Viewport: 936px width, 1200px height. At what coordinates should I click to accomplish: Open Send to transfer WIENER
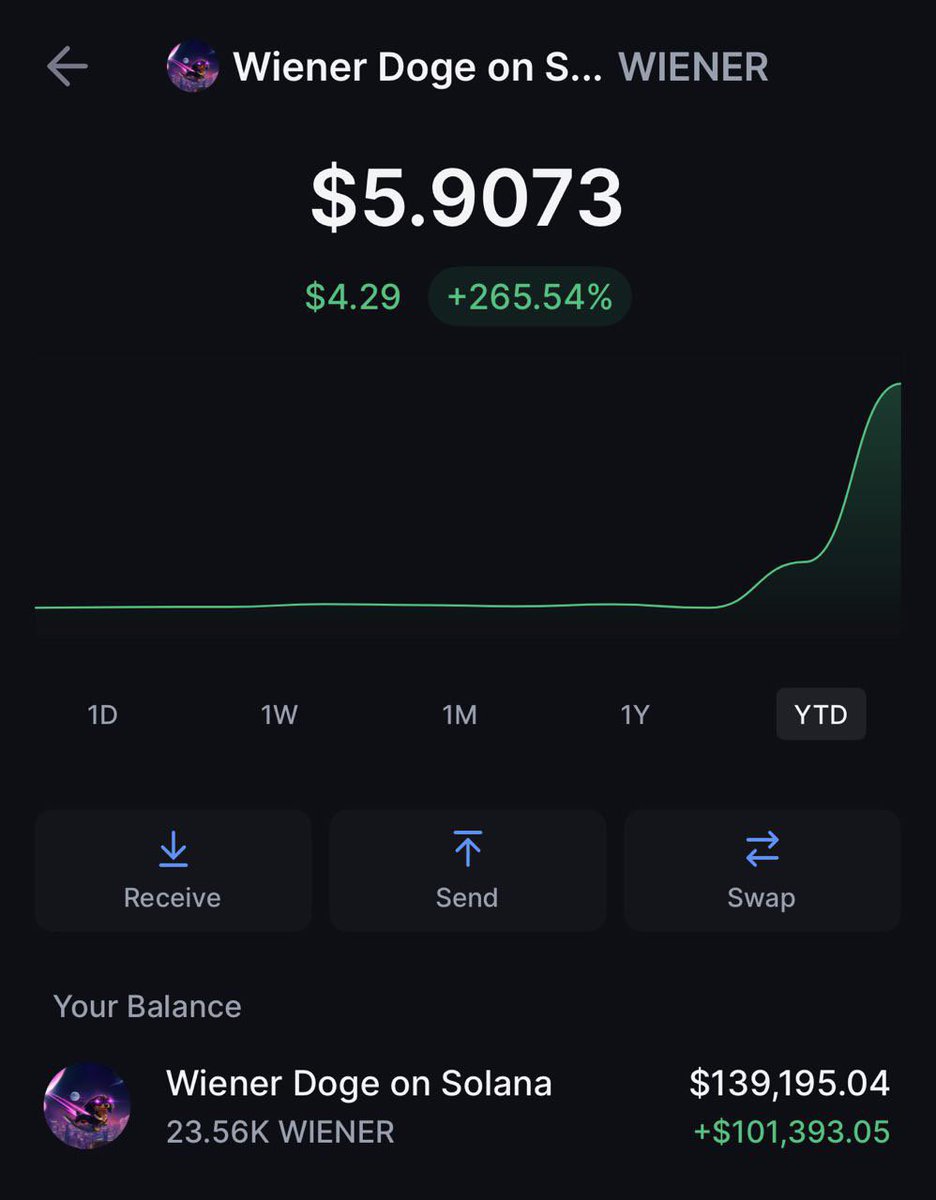point(468,870)
